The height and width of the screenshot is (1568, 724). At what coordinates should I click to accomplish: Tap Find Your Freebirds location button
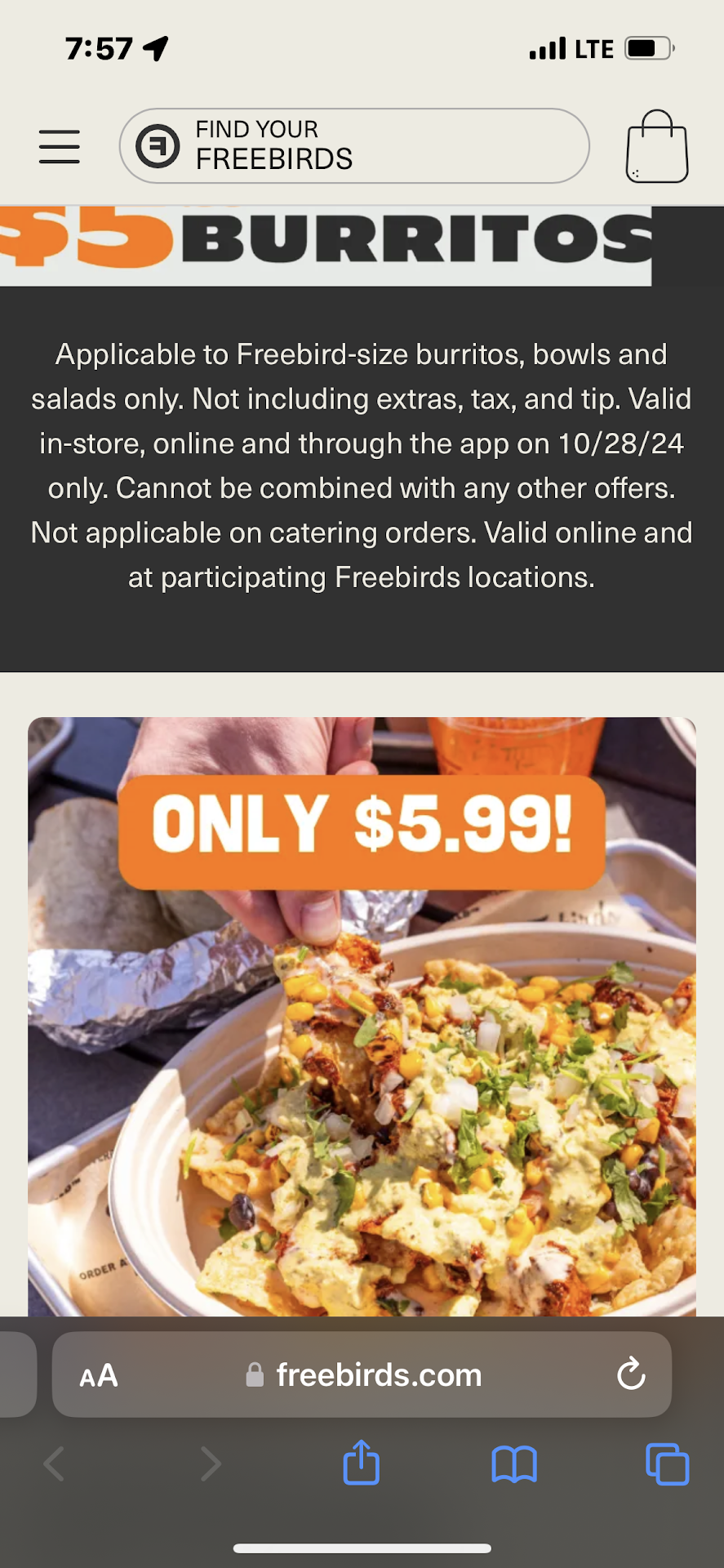click(x=354, y=146)
